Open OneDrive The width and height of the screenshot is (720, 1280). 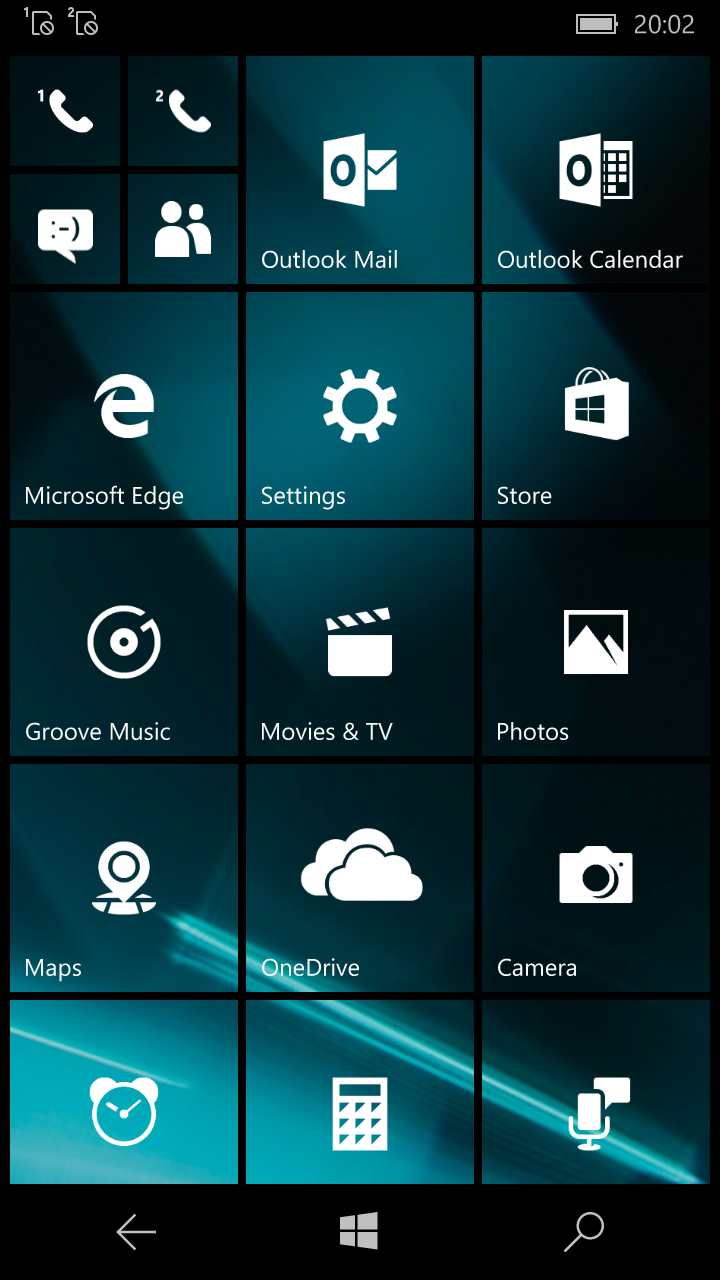[x=360, y=878]
